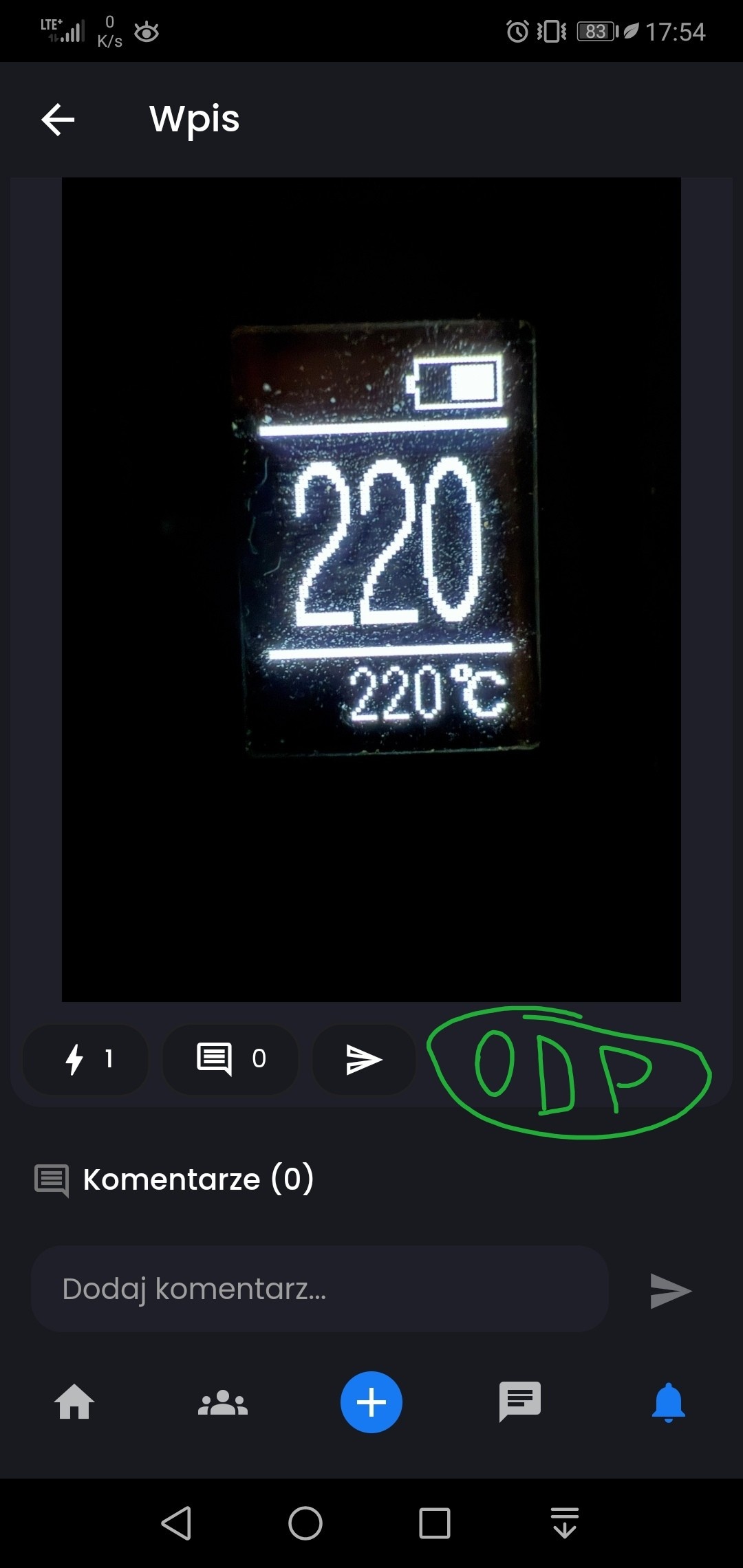Tap the lightning reaction button
Viewport: 743px width, 1568px height.
[86, 1059]
